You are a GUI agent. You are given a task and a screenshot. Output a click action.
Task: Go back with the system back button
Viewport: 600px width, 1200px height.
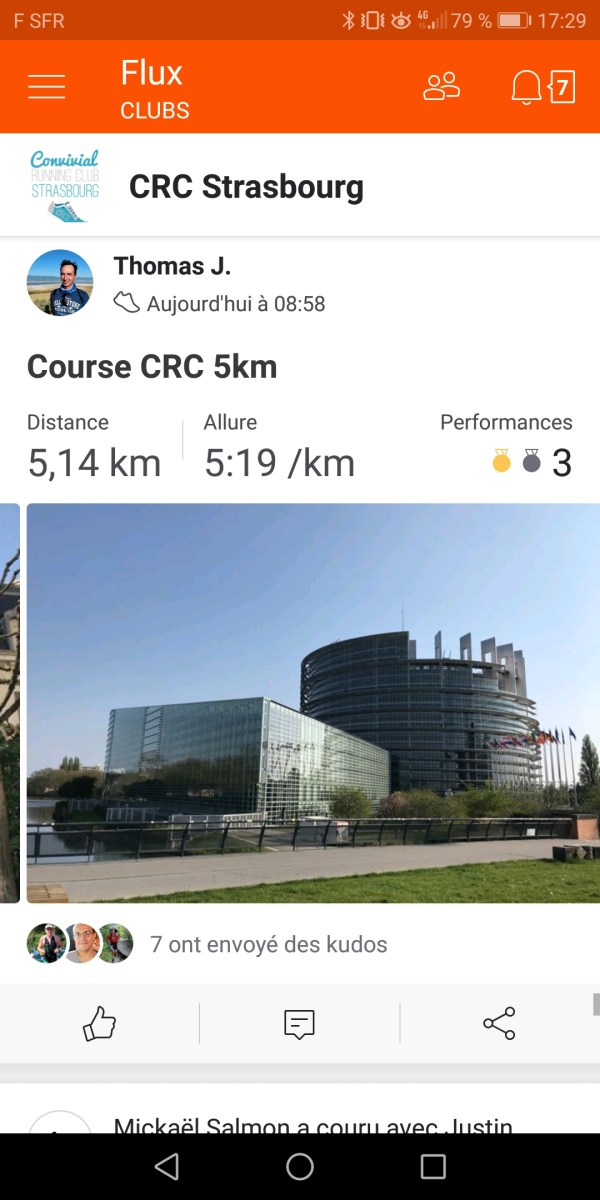pyautogui.click(x=167, y=1166)
